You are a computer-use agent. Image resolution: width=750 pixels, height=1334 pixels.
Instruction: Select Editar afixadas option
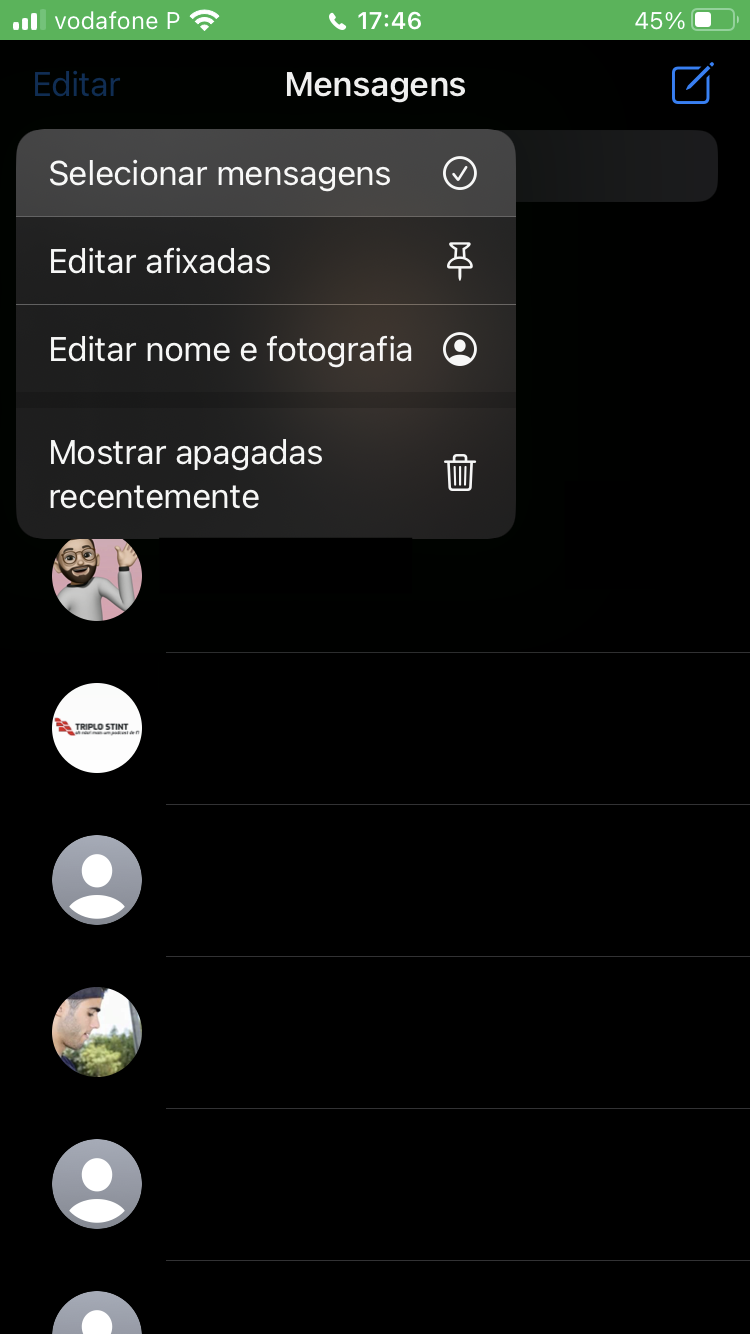tap(265, 262)
